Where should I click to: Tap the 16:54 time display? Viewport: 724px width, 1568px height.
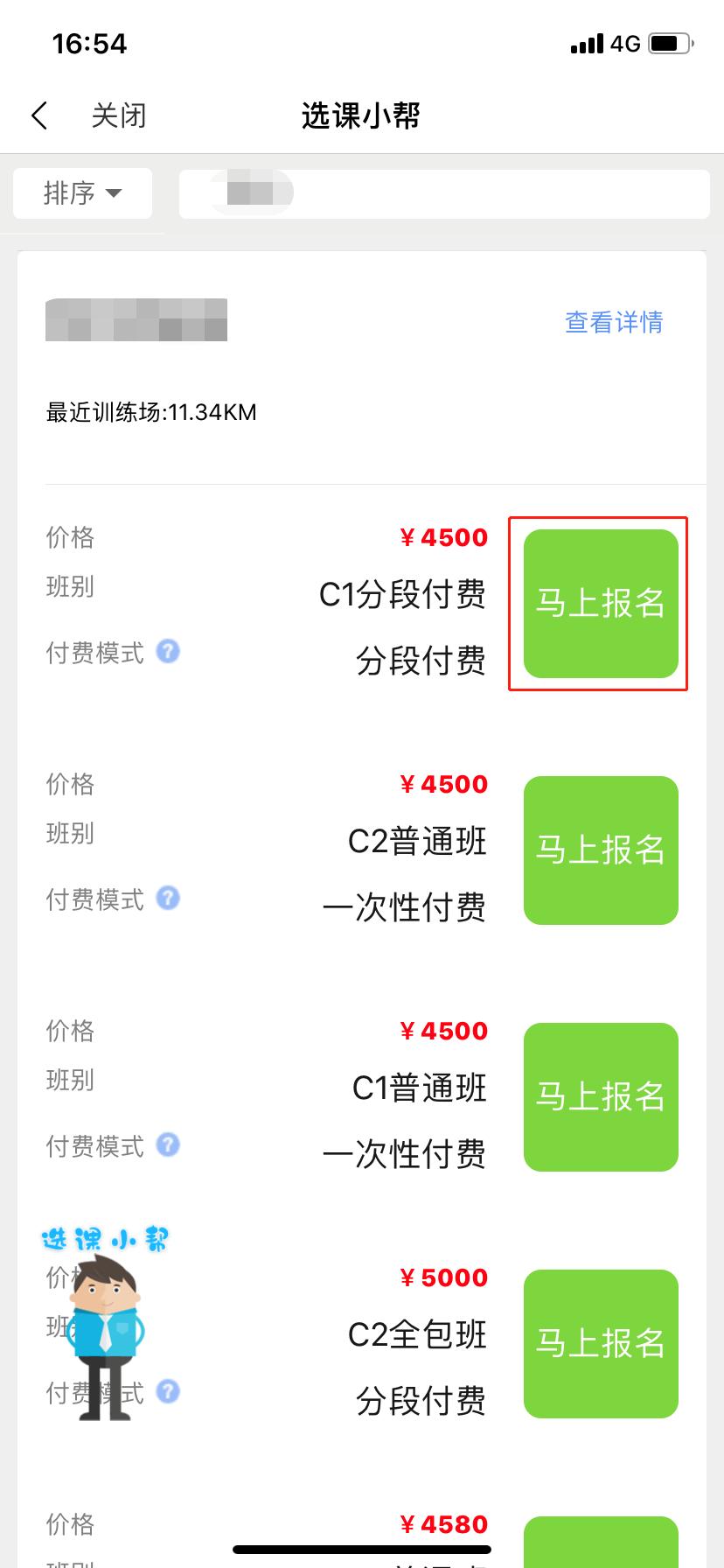pos(89,43)
